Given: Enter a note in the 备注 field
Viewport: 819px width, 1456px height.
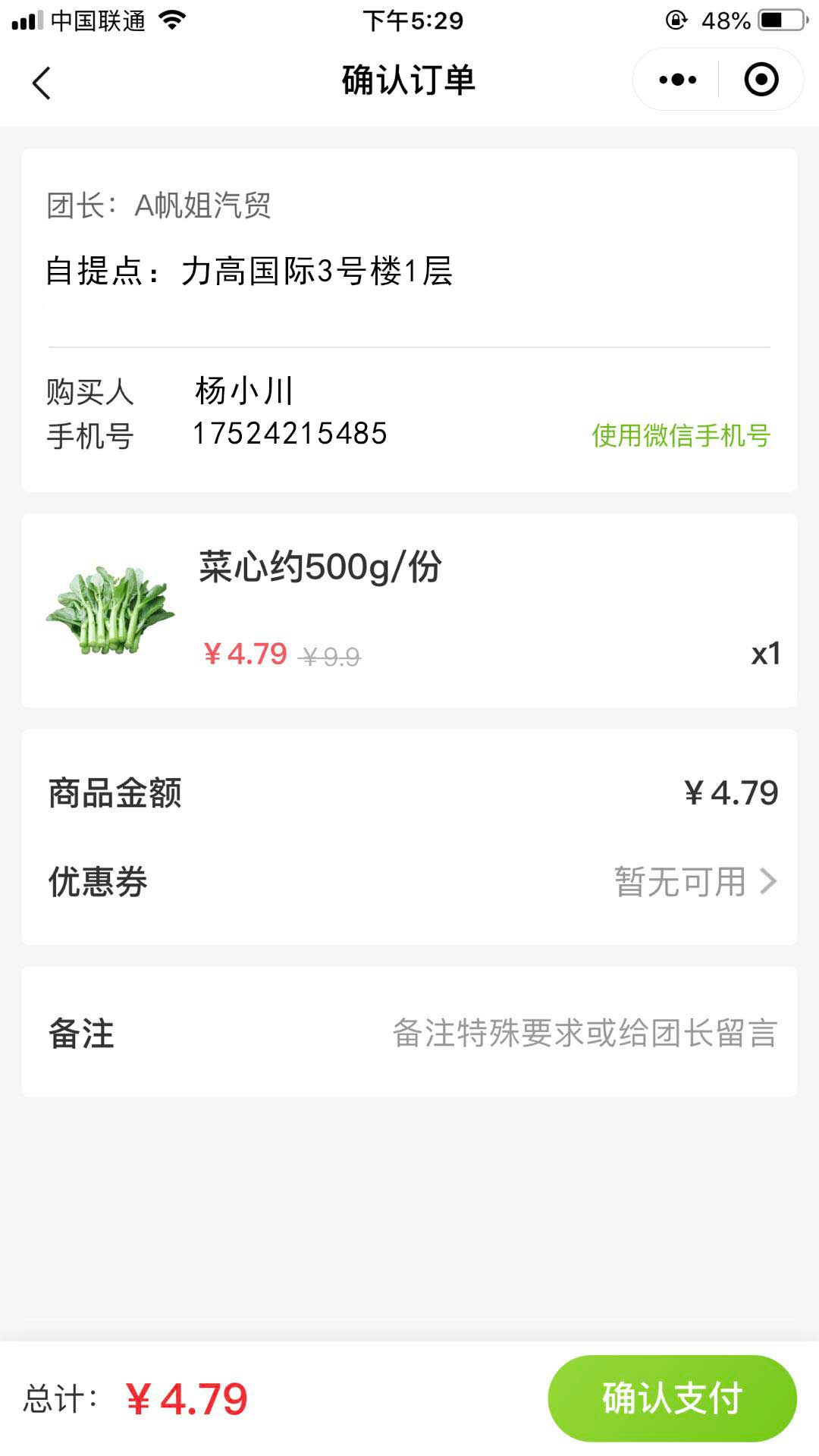Looking at the screenshot, I should (584, 1033).
